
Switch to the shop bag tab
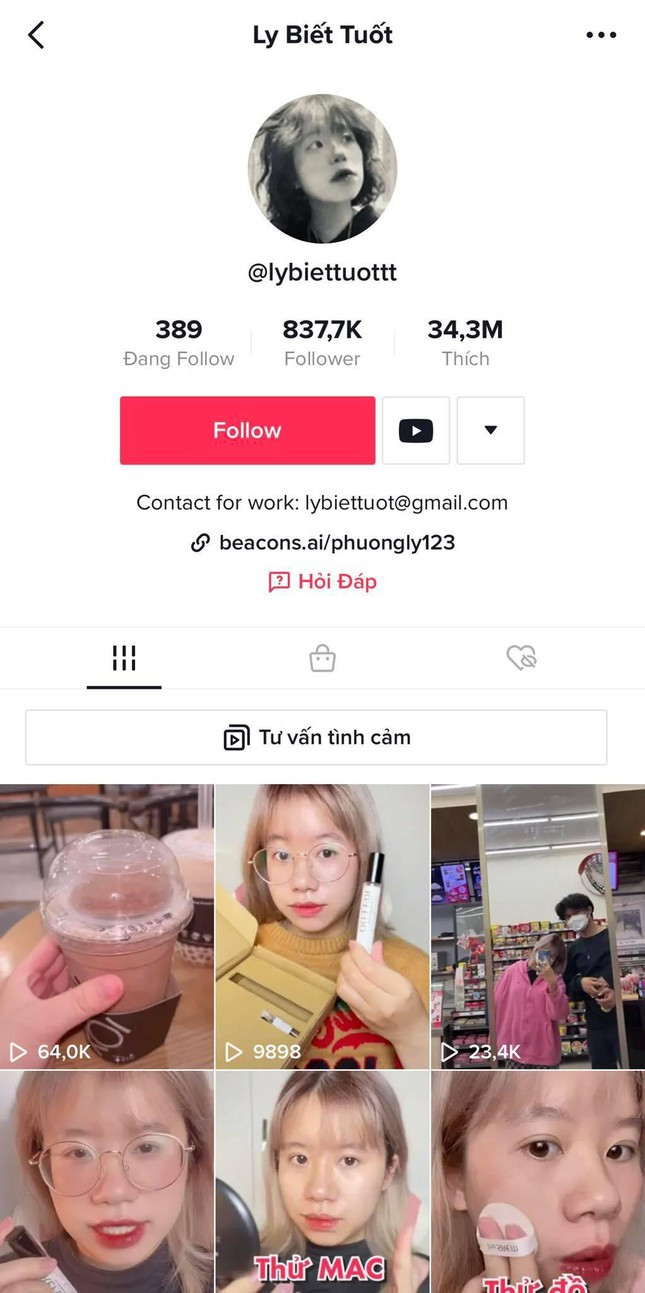(322, 658)
